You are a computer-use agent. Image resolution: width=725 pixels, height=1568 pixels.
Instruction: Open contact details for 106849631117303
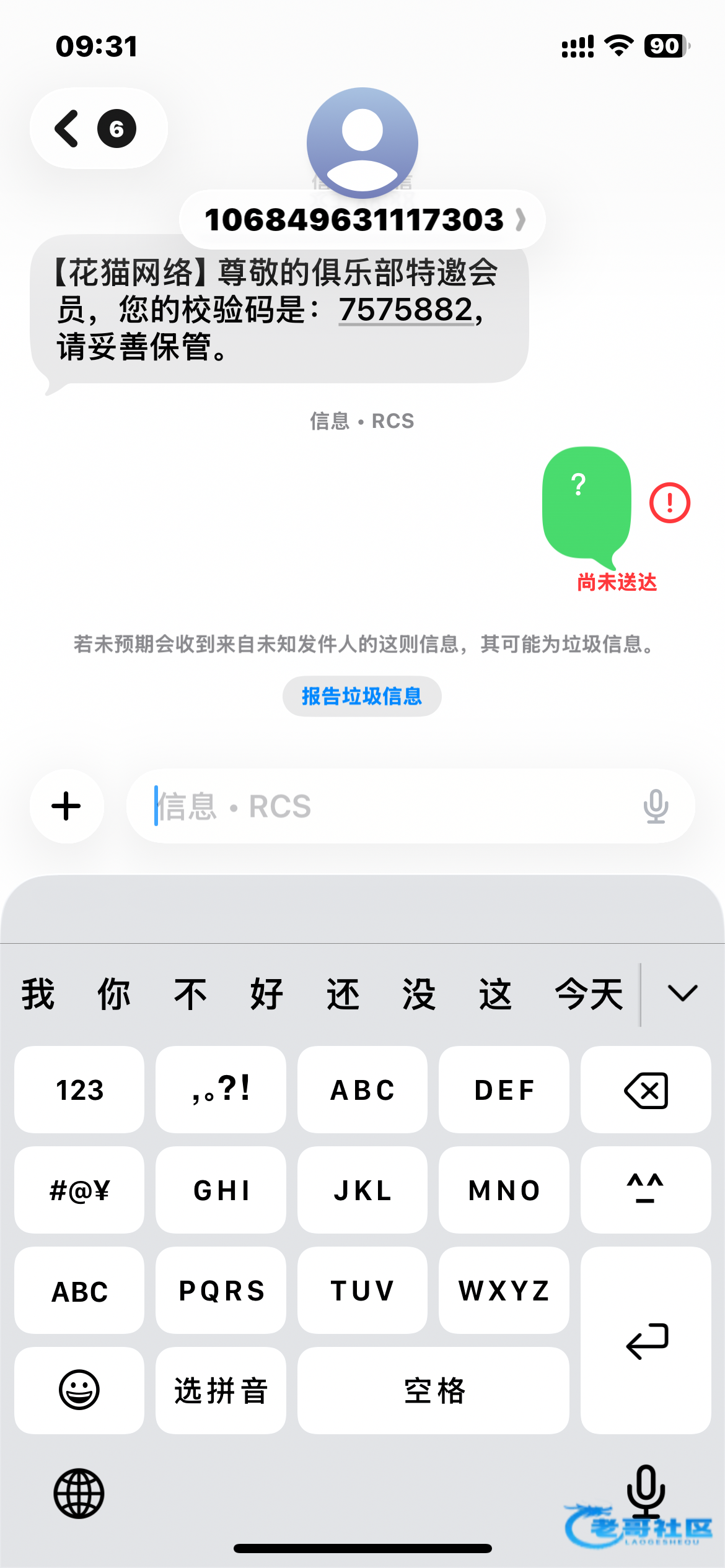click(x=362, y=220)
